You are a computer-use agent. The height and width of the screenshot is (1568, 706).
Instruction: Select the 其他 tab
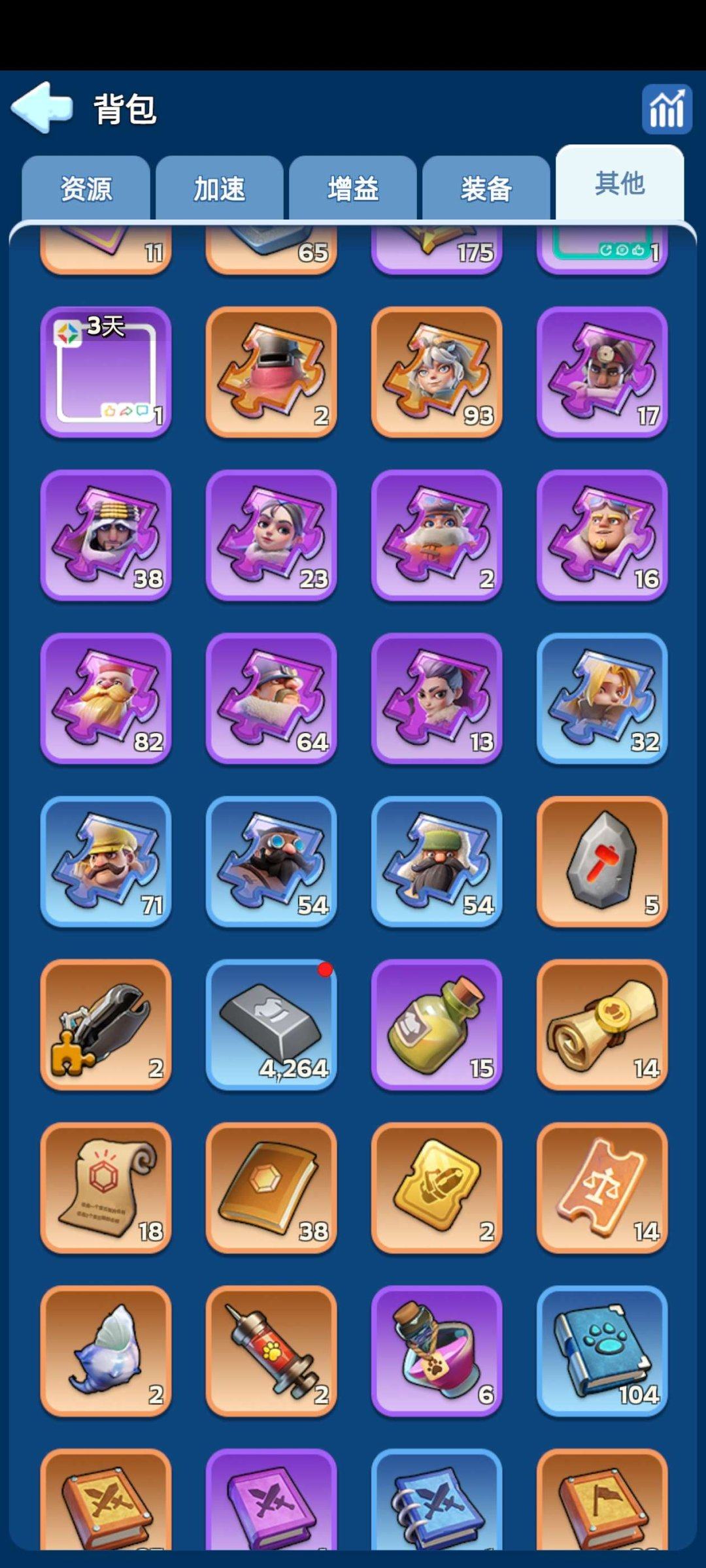click(x=619, y=184)
